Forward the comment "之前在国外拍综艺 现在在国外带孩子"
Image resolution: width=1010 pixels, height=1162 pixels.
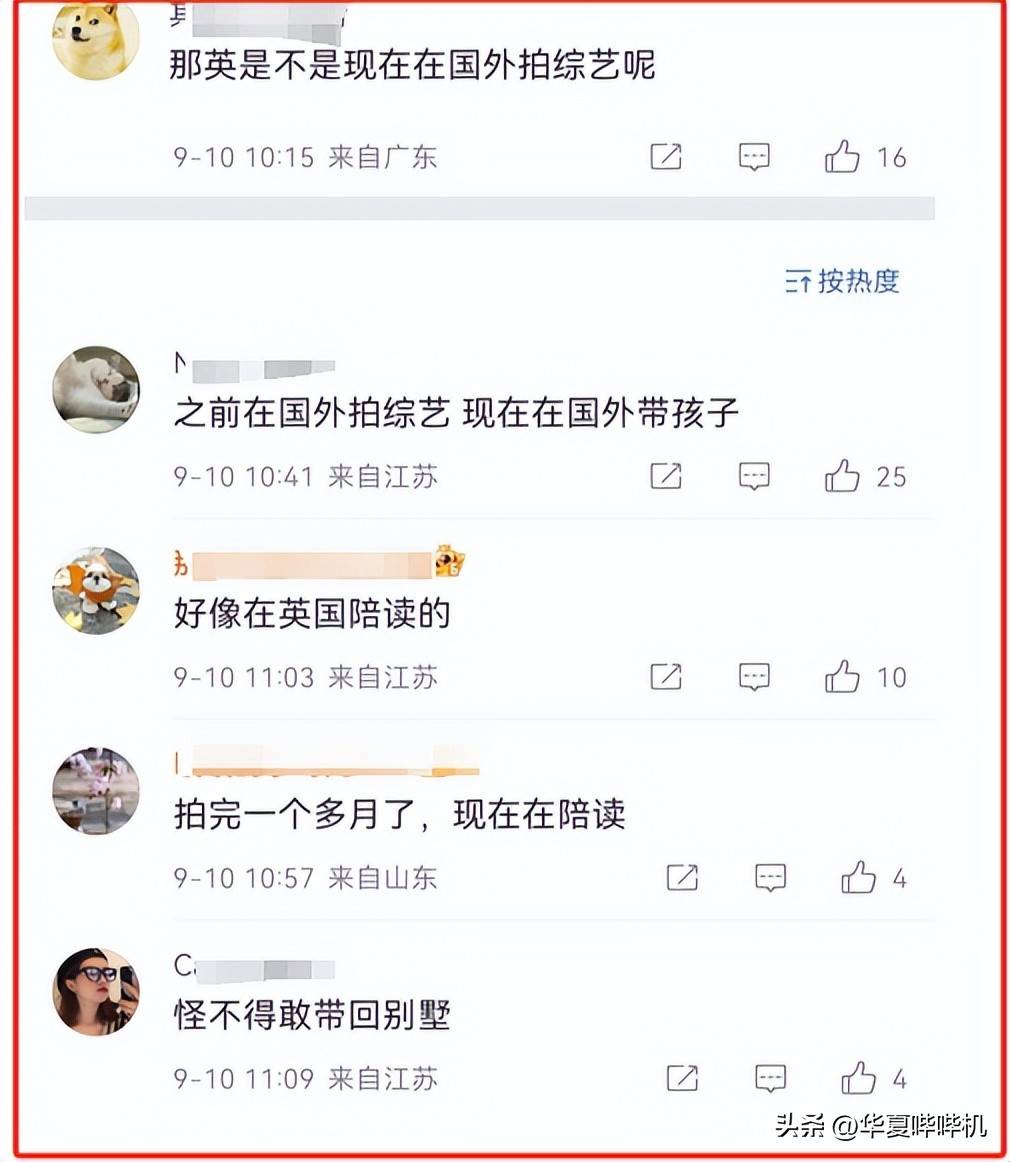point(666,476)
